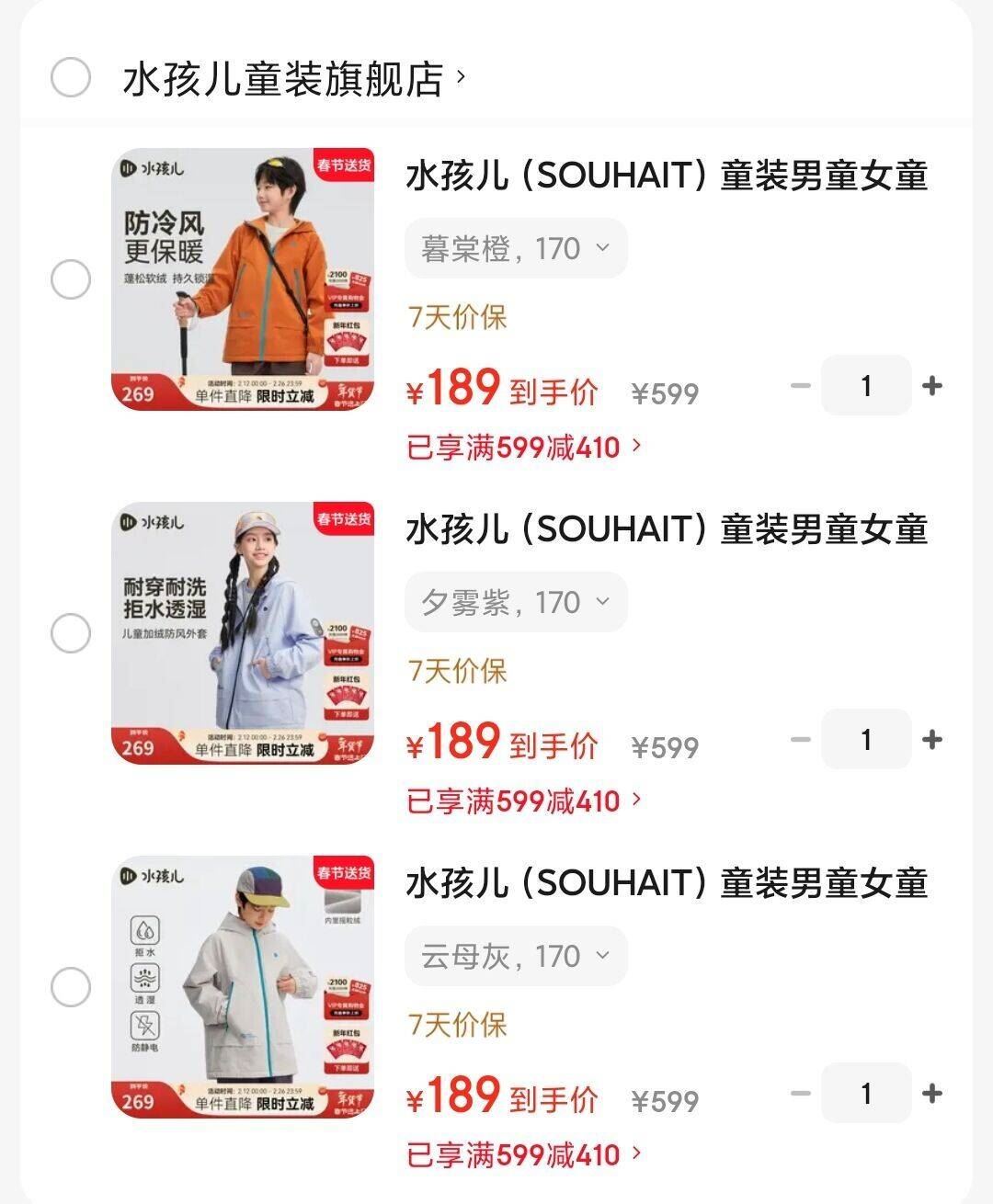View 已享满599减410 discount for 夕雾紫 jacket

(522, 801)
